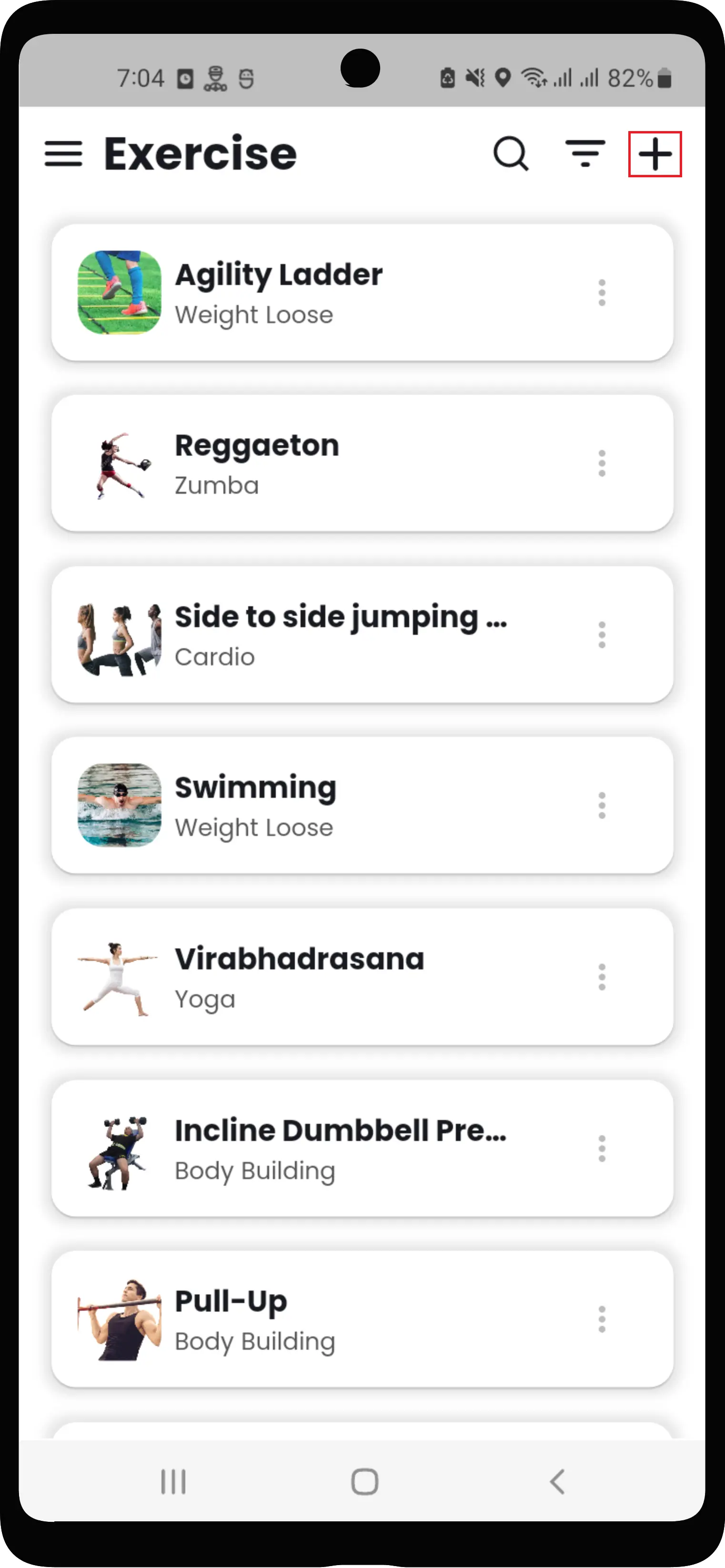725x1568 pixels.
Task: Expand options for Side to side jumping
Action: (602, 634)
